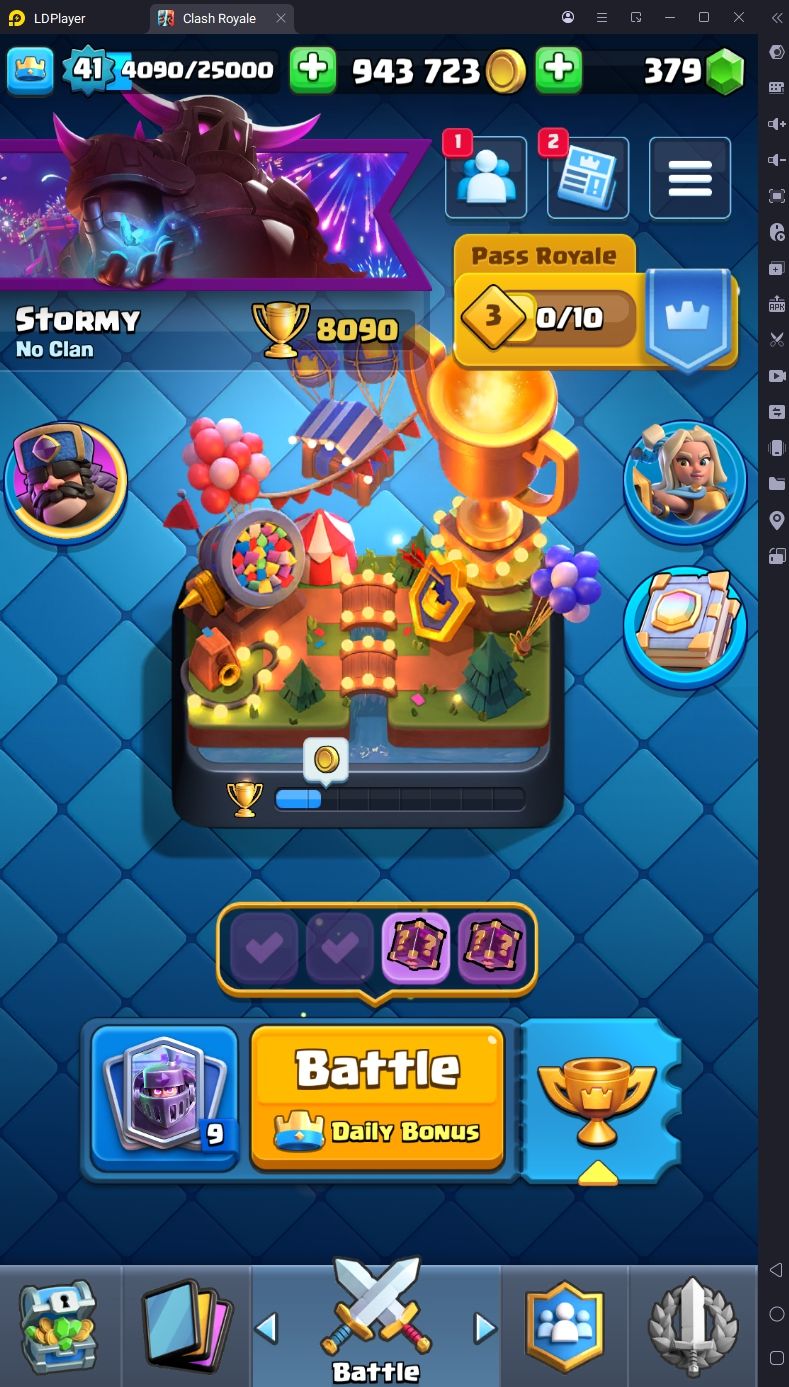Open the mystery box rewards strip
Screen dimensions: 789x1387
tap(377, 948)
